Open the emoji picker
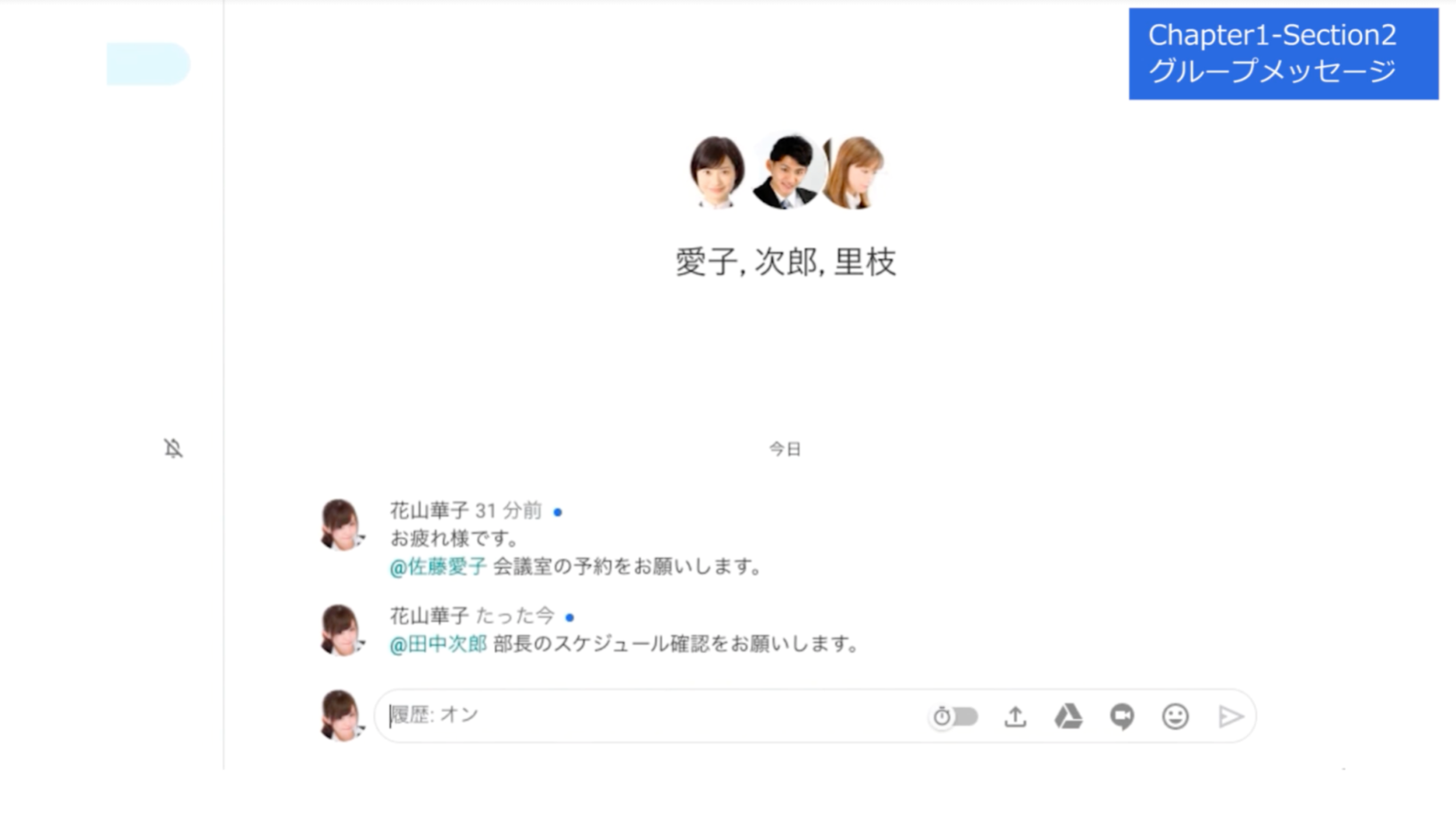 [x=1175, y=716]
